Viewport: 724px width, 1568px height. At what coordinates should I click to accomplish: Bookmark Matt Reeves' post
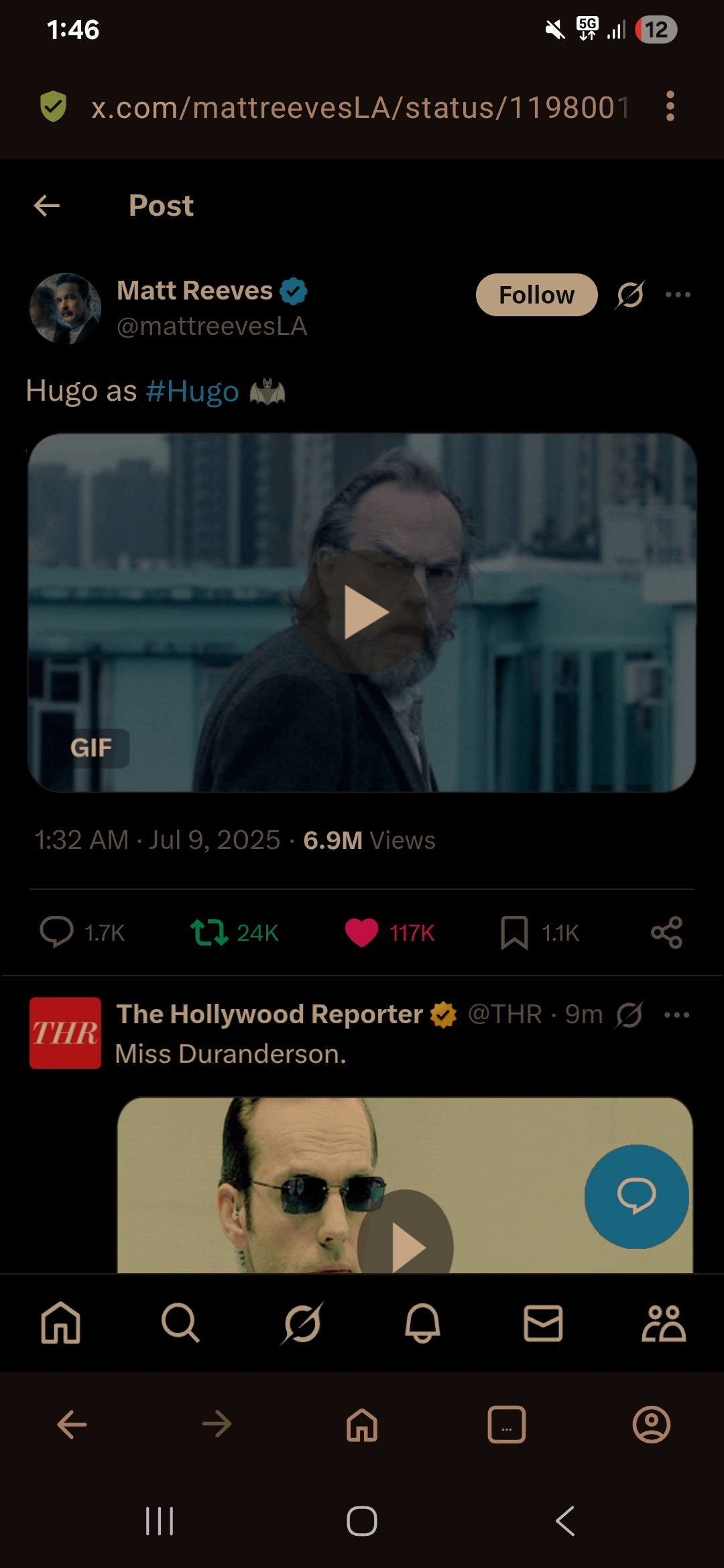[x=514, y=932]
